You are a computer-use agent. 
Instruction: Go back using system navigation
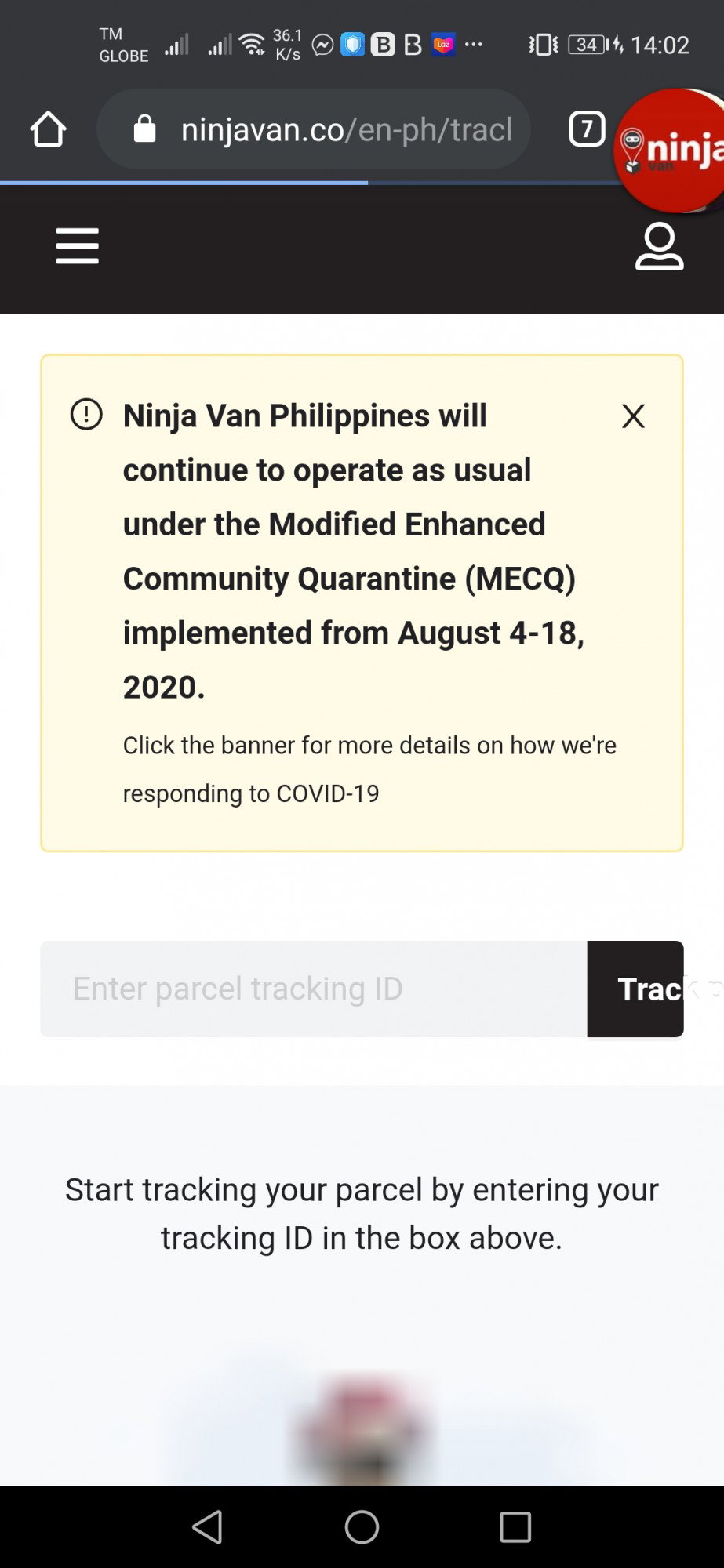click(208, 1526)
